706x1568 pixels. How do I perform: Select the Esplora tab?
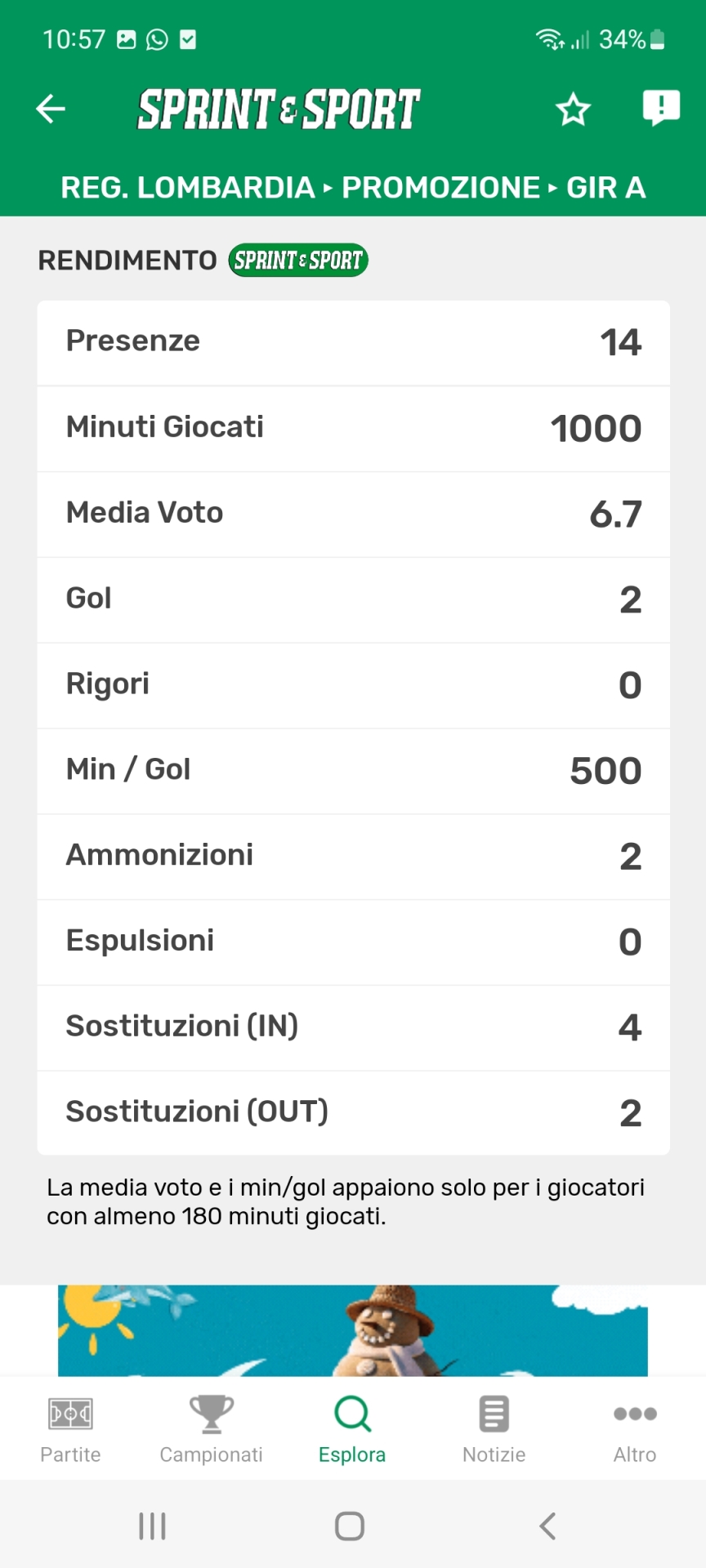click(352, 1429)
